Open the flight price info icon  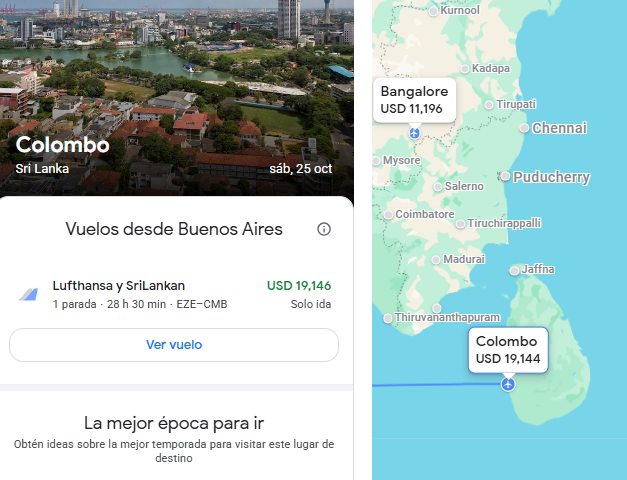point(324,229)
